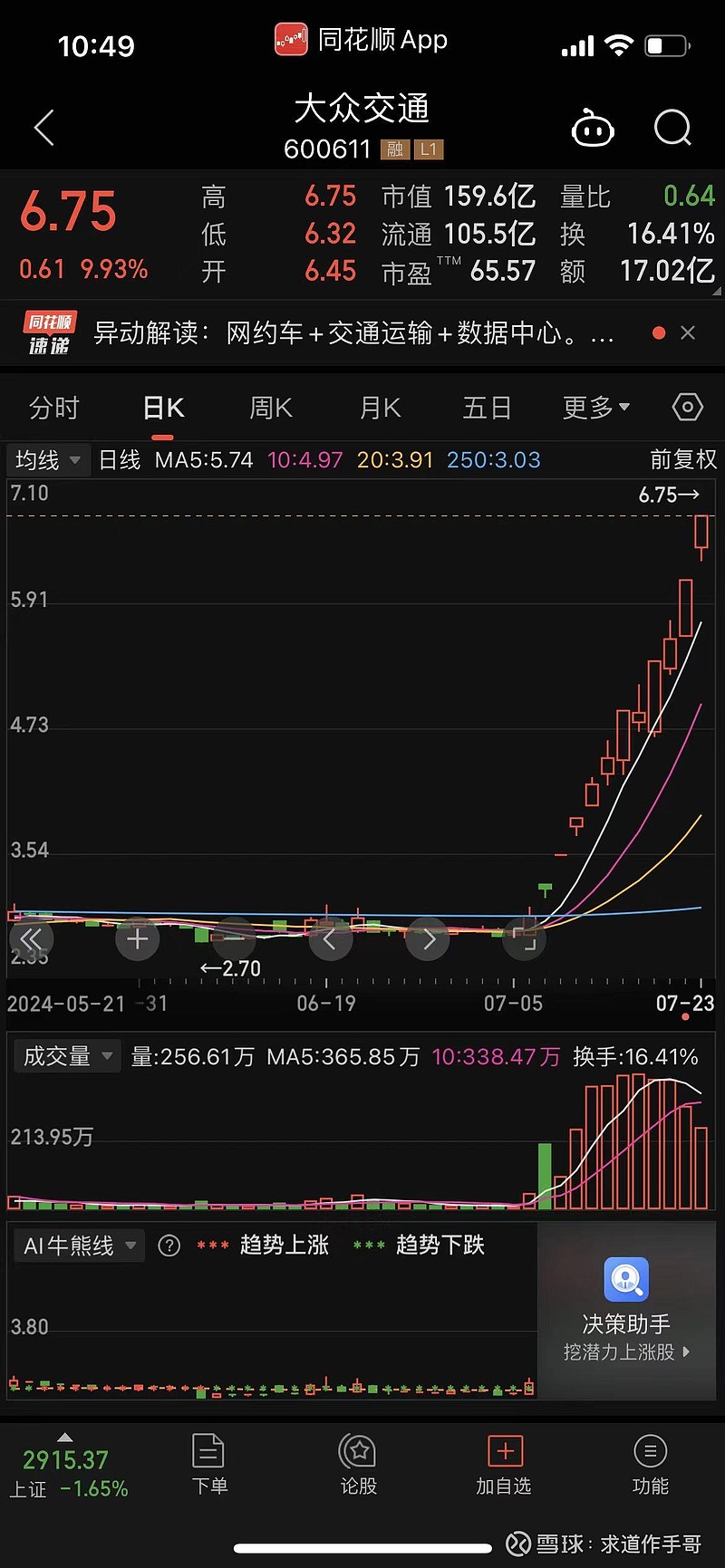Tap the plus zoom-in chart button
The height and width of the screenshot is (1568, 725).
pos(138,939)
